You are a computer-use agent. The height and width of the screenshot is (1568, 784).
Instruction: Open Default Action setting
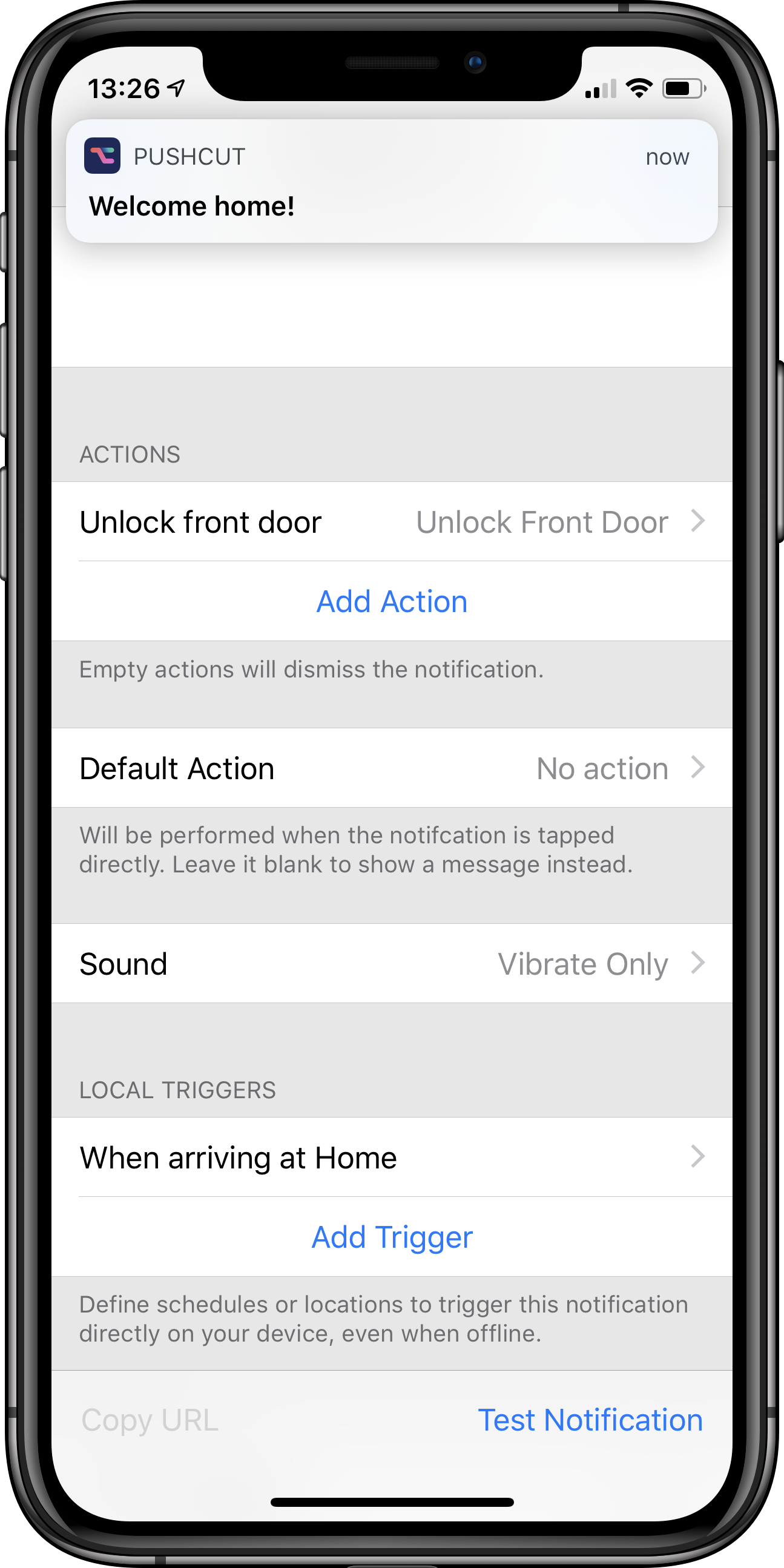(391, 768)
